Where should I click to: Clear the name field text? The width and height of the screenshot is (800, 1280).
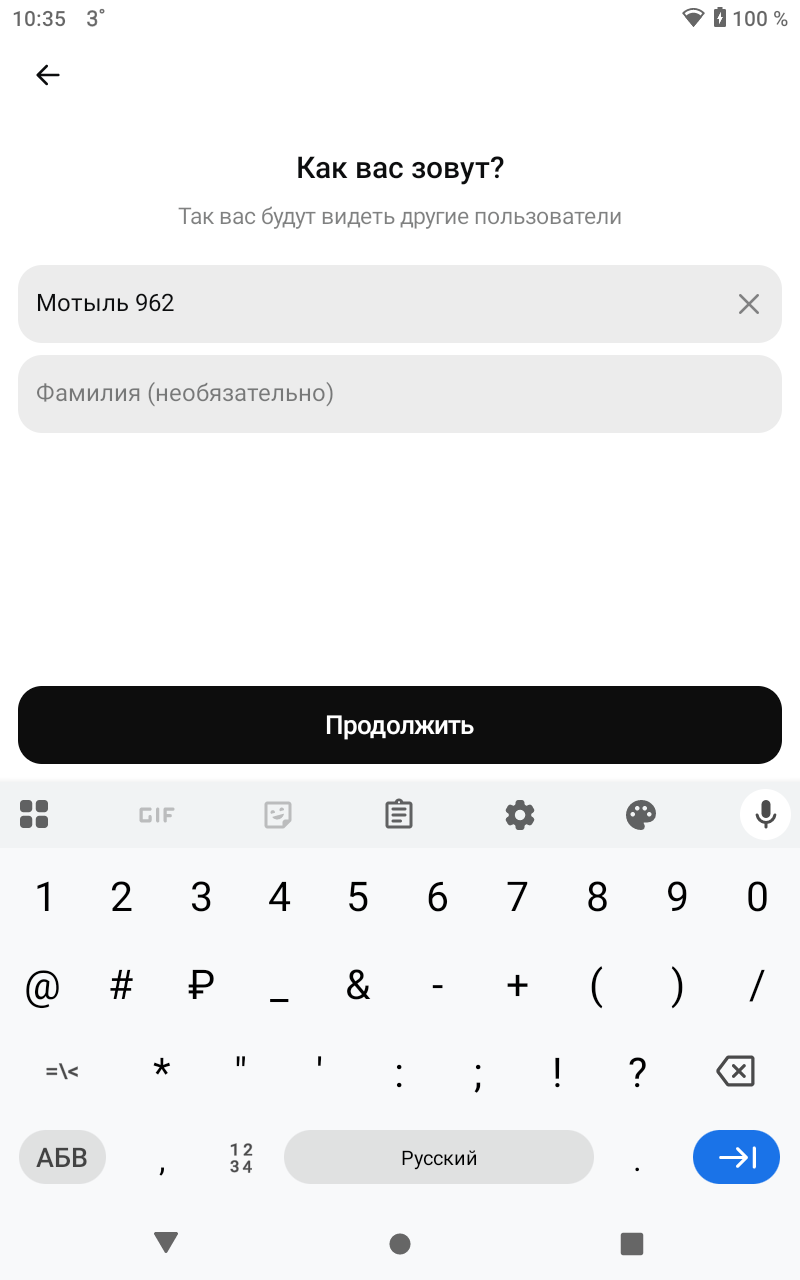click(x=749, y=304)
